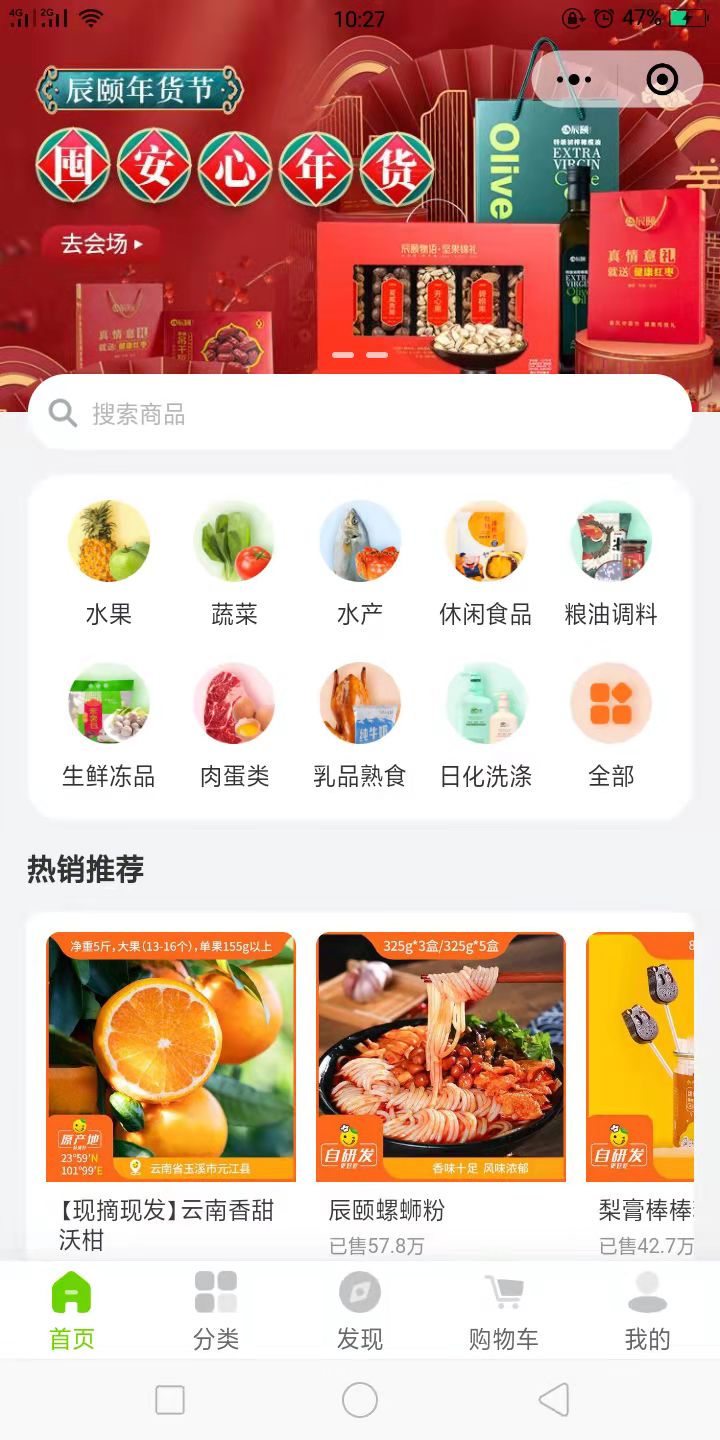Close the mini program via circle icon
This screenshot has width=720, height=1440.
click(x=662, y=79)
